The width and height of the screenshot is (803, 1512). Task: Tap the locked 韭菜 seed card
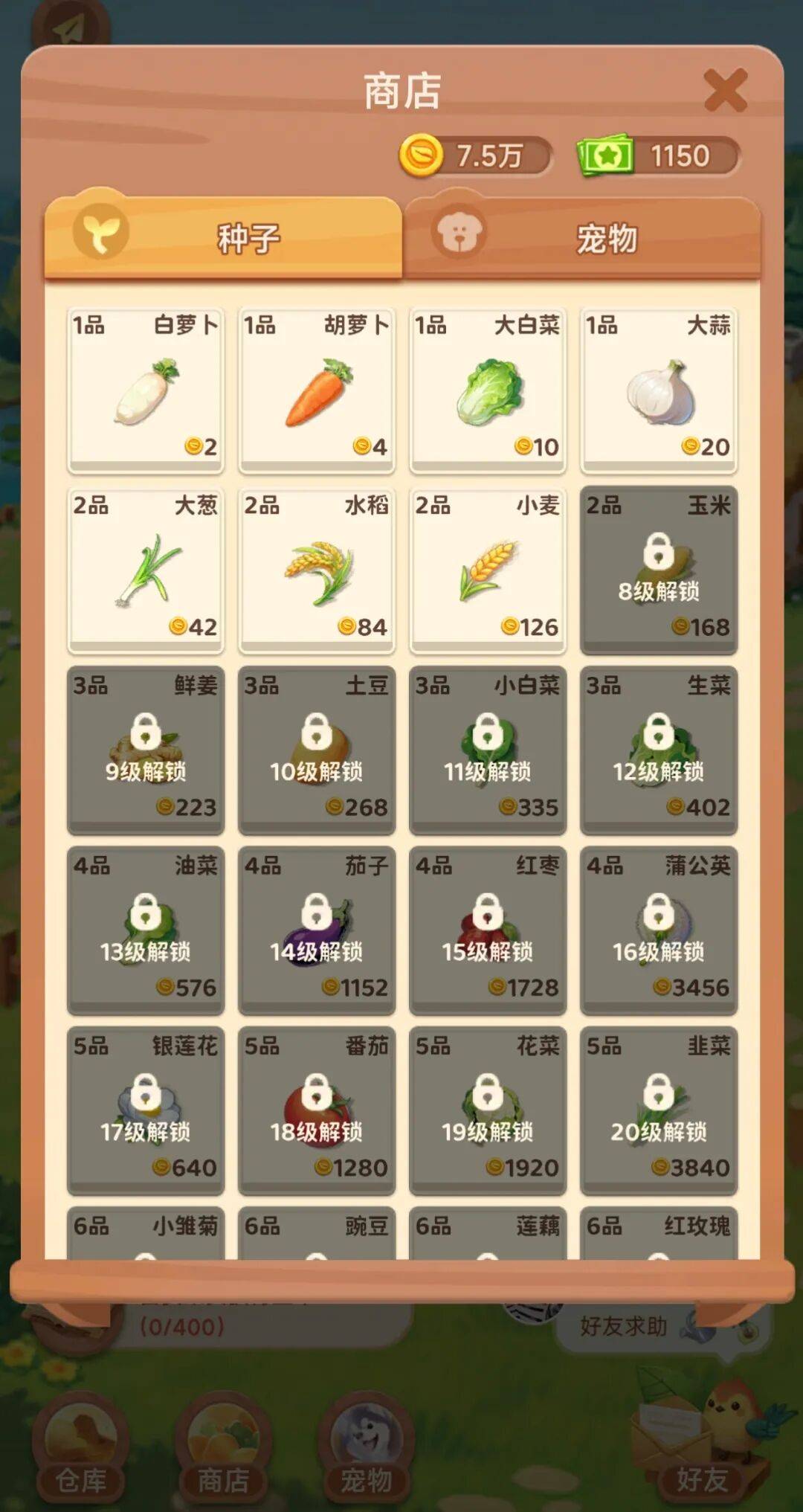[x=659, y=1111]
